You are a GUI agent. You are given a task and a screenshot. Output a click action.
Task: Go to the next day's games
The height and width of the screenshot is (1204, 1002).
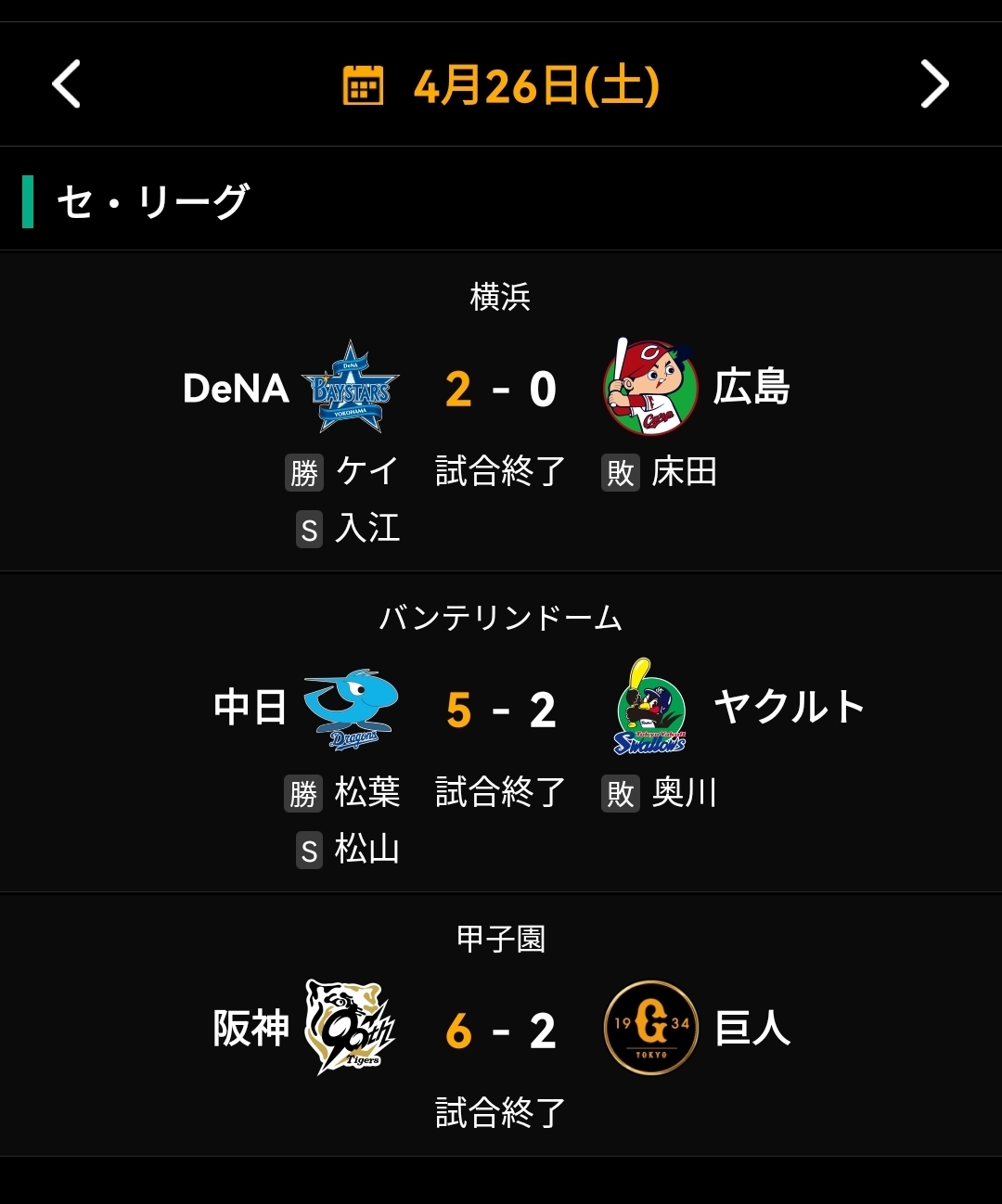coord(934,84)
